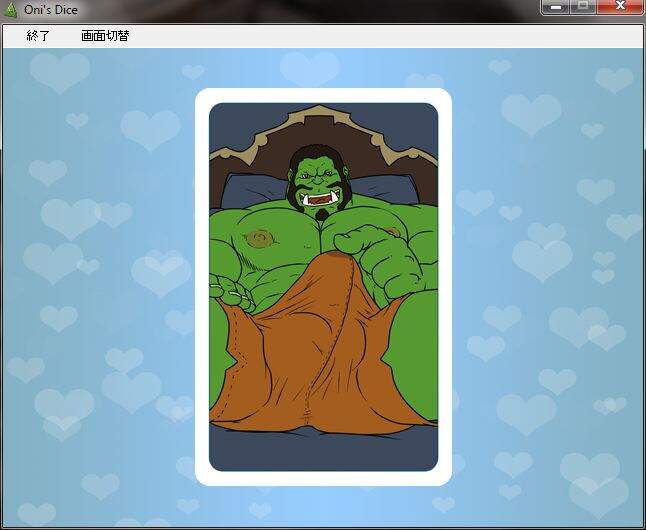The width and height of the screenshot is (646, 530).
Task: Tap the card in the center
Action: point(323,287)
